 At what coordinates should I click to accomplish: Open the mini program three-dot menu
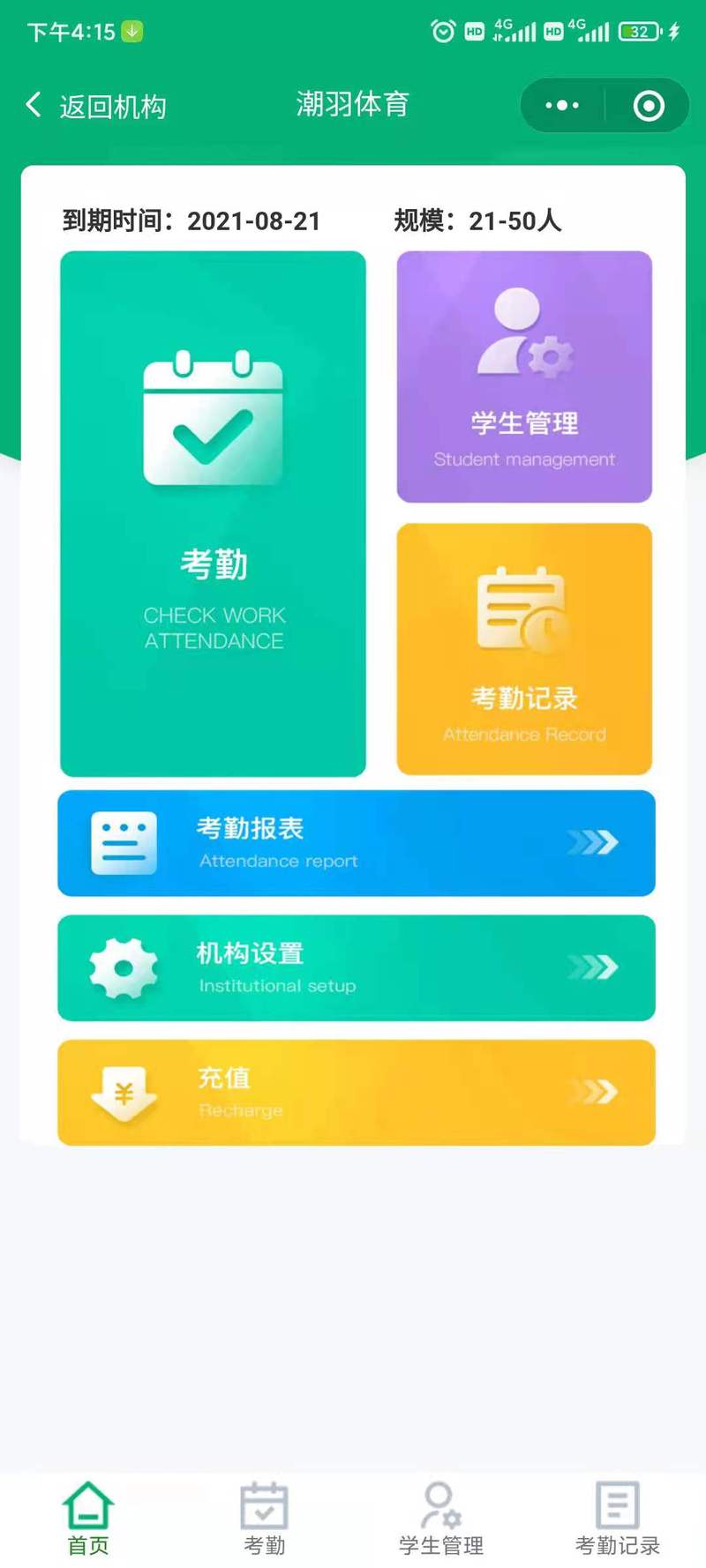pos(562,106)
